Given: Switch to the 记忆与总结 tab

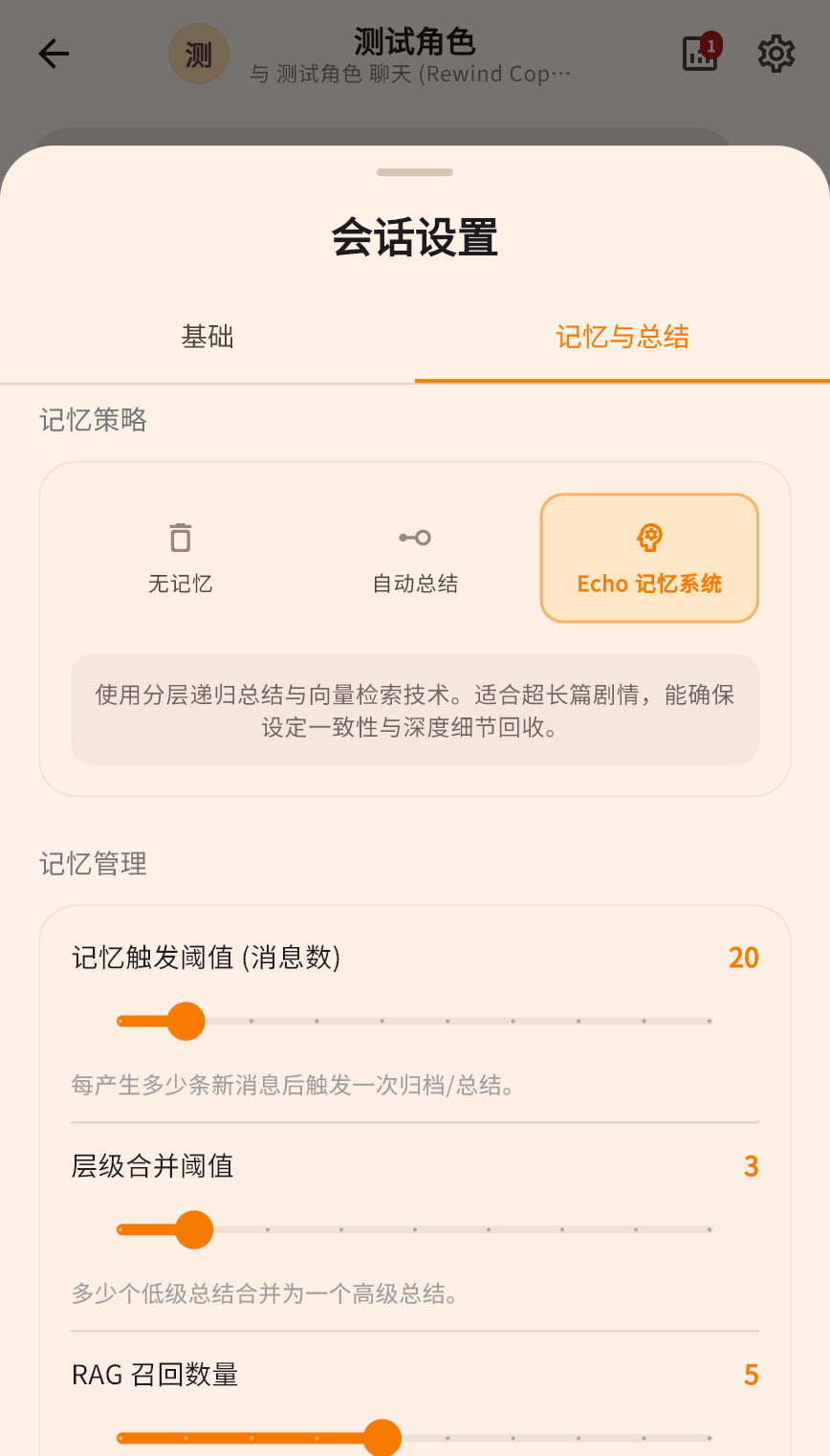Looking at the screenshot, I should click(x=622, y=337).
